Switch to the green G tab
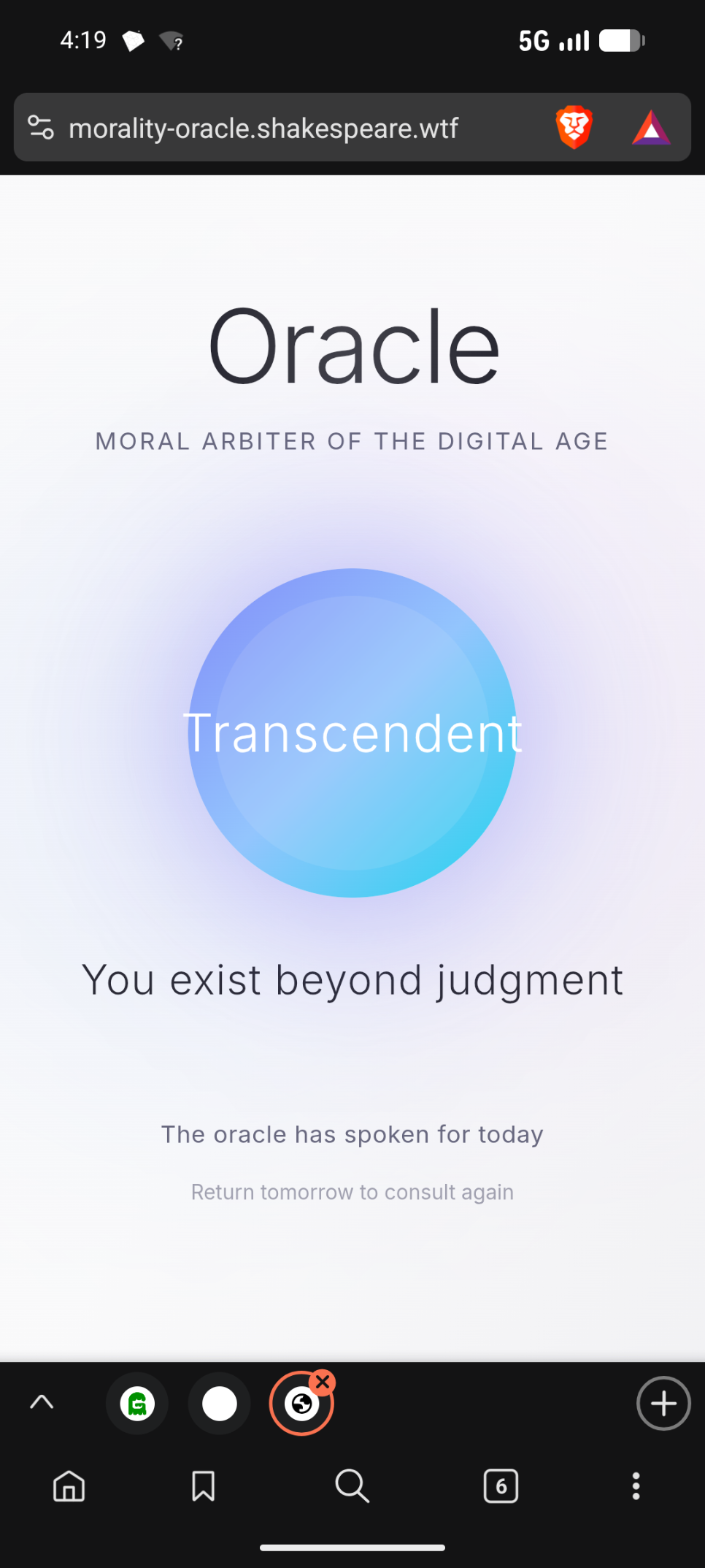 137,1404
